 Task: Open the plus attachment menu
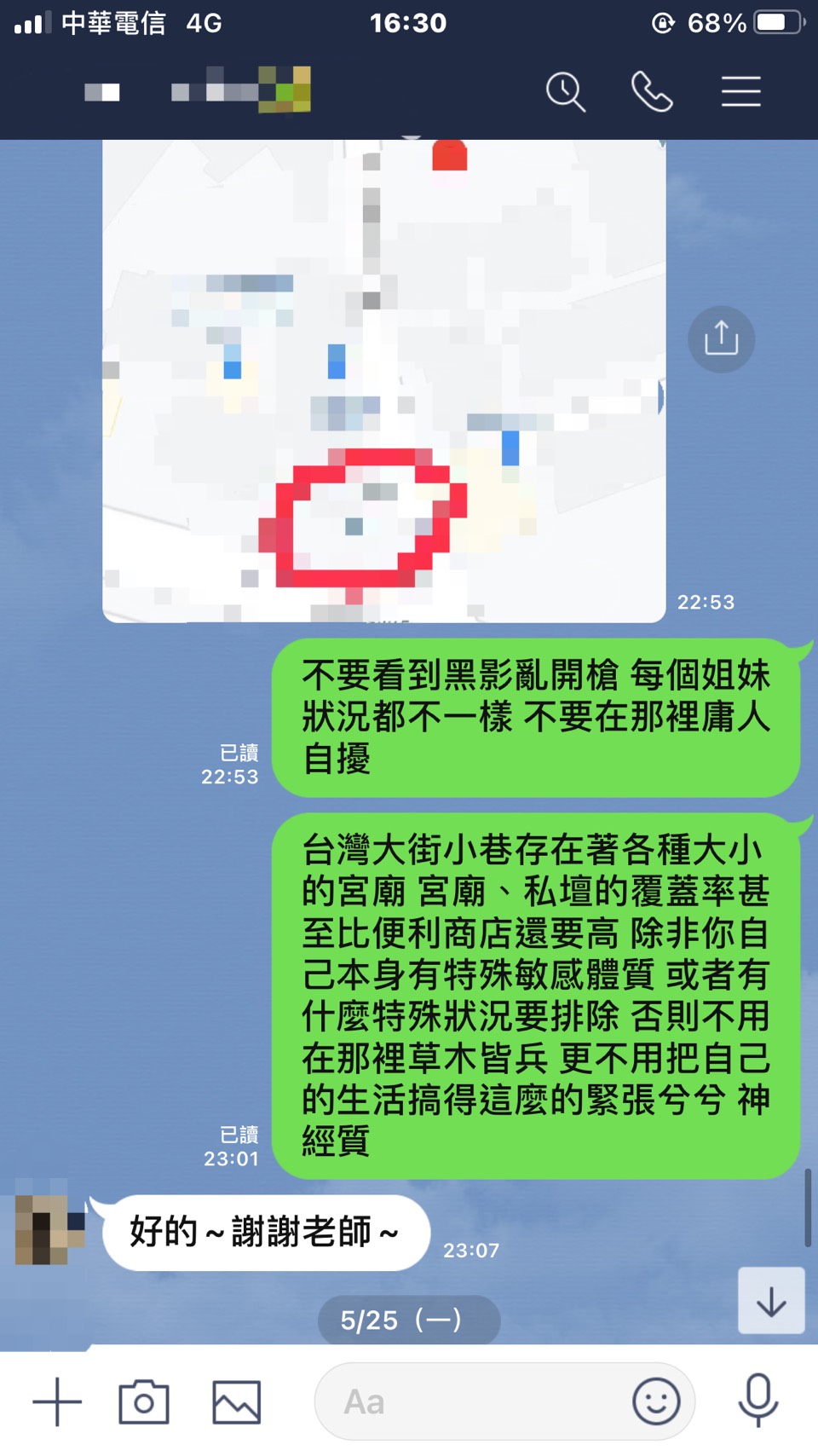point(57,1401)
